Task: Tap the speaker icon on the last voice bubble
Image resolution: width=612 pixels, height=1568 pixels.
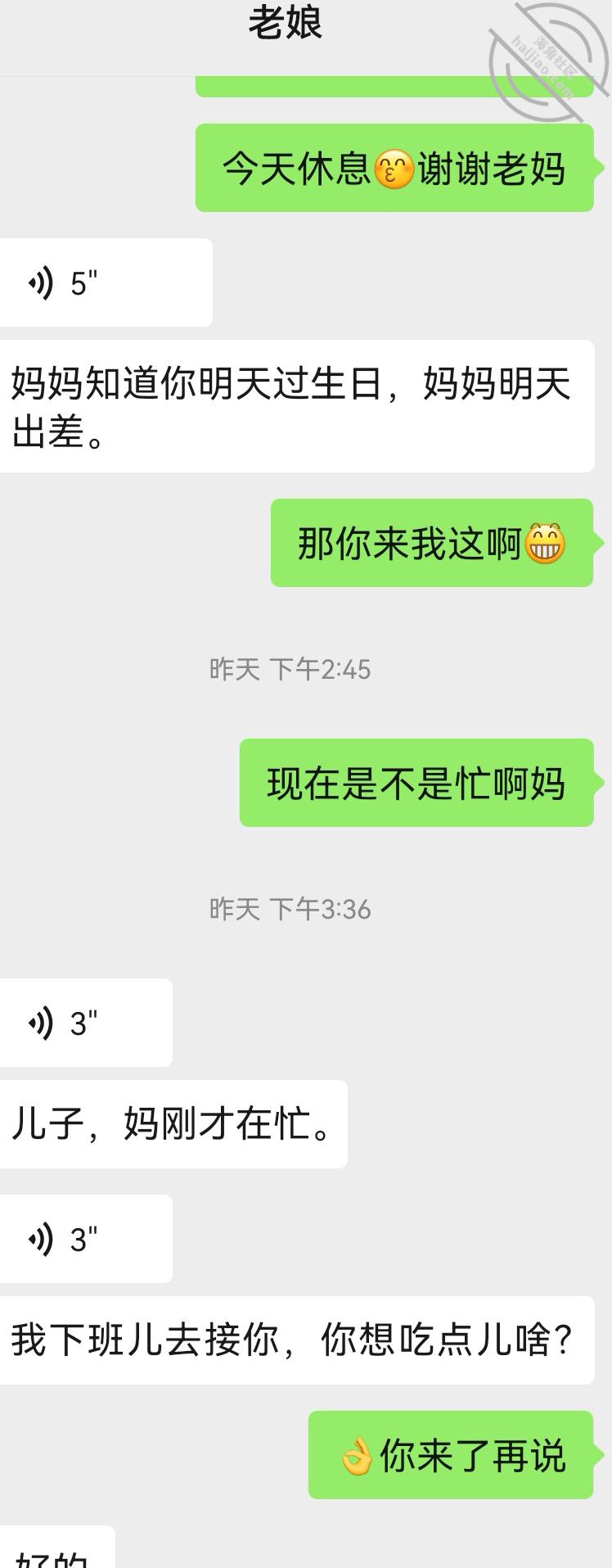Action: [38, 1239]
